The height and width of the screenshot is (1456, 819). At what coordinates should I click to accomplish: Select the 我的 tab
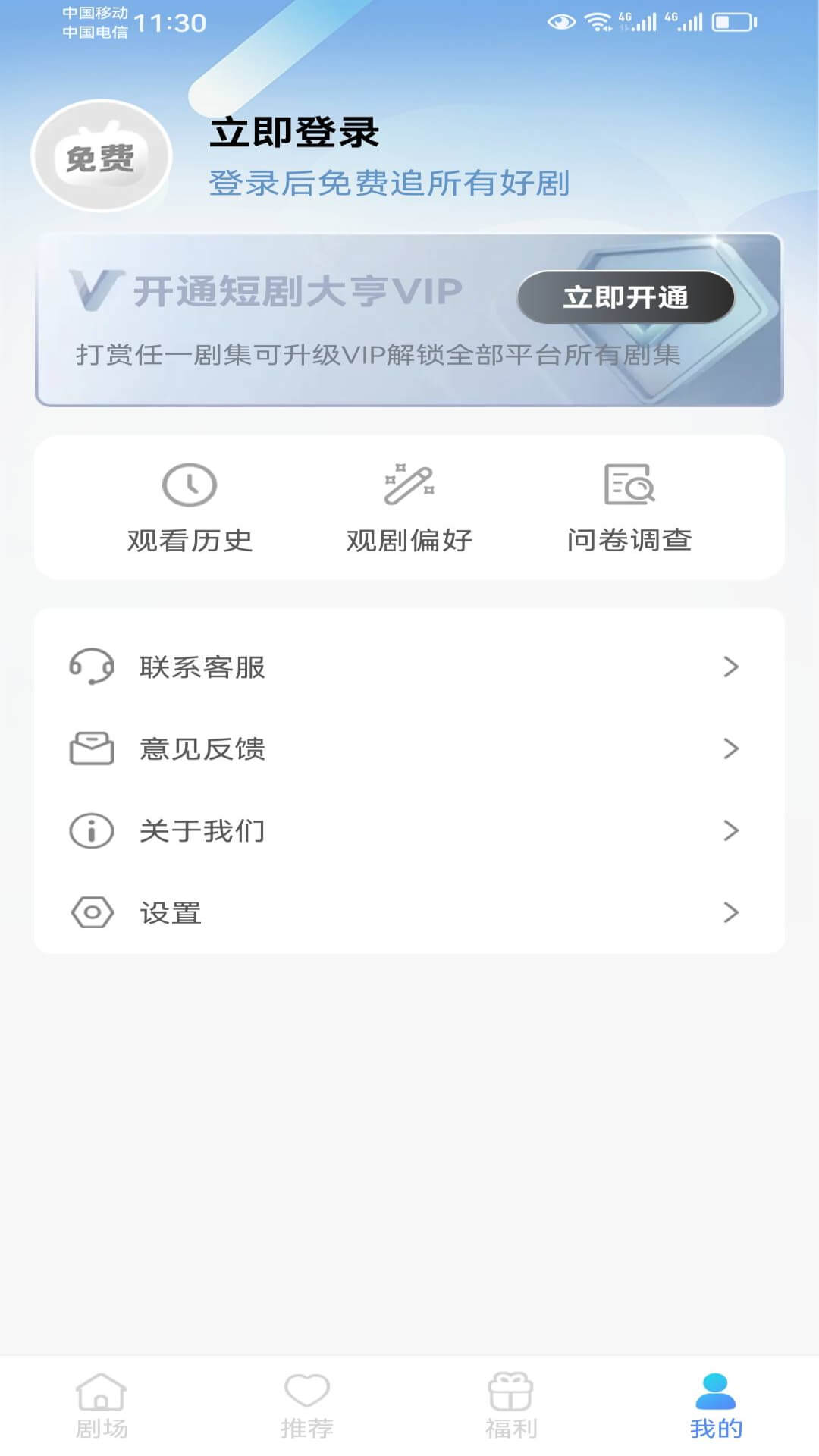[716, 1406]
